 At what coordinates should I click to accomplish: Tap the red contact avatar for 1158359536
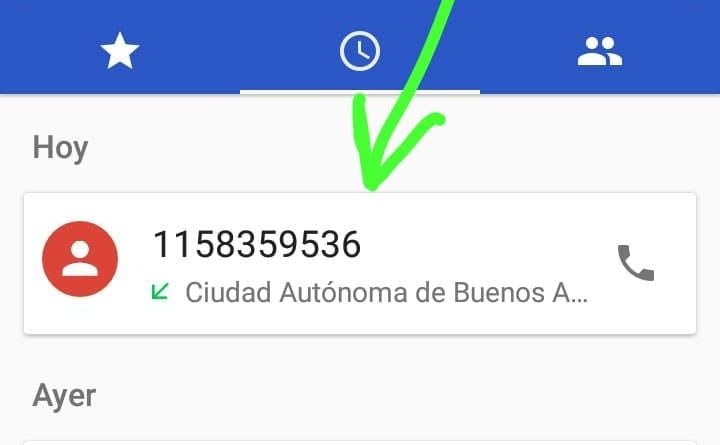[x=80, y=260]
